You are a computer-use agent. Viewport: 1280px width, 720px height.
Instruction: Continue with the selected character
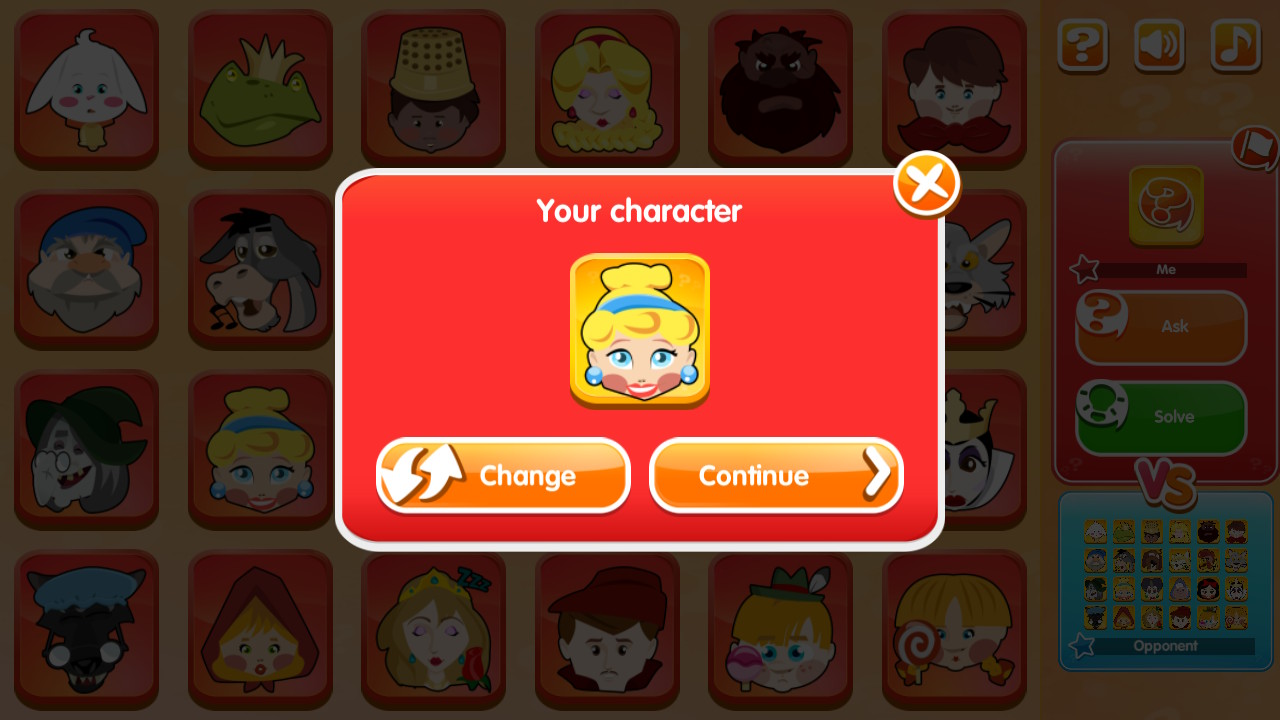click(776, 475)
